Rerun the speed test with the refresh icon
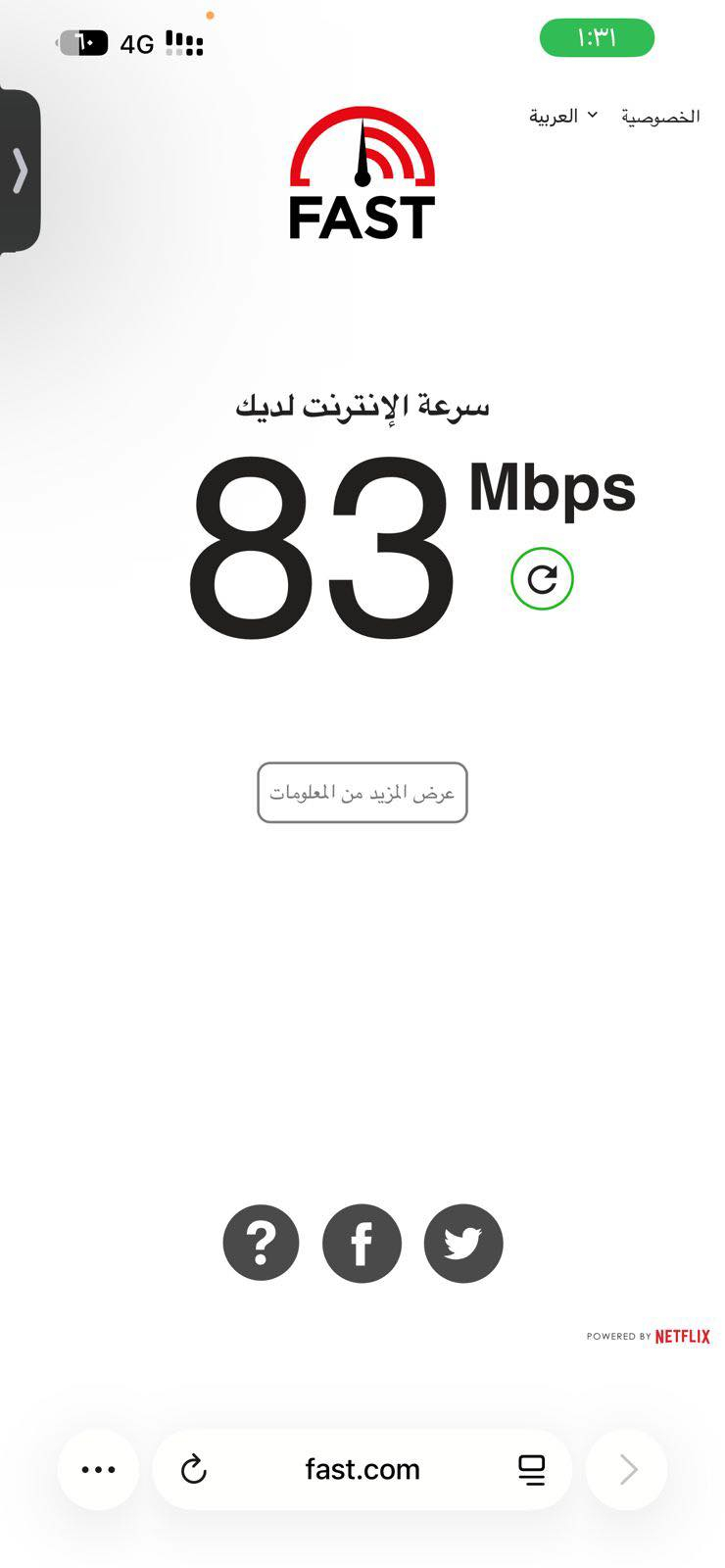Screen dimensions: 725x1568 tap(542, 579)
